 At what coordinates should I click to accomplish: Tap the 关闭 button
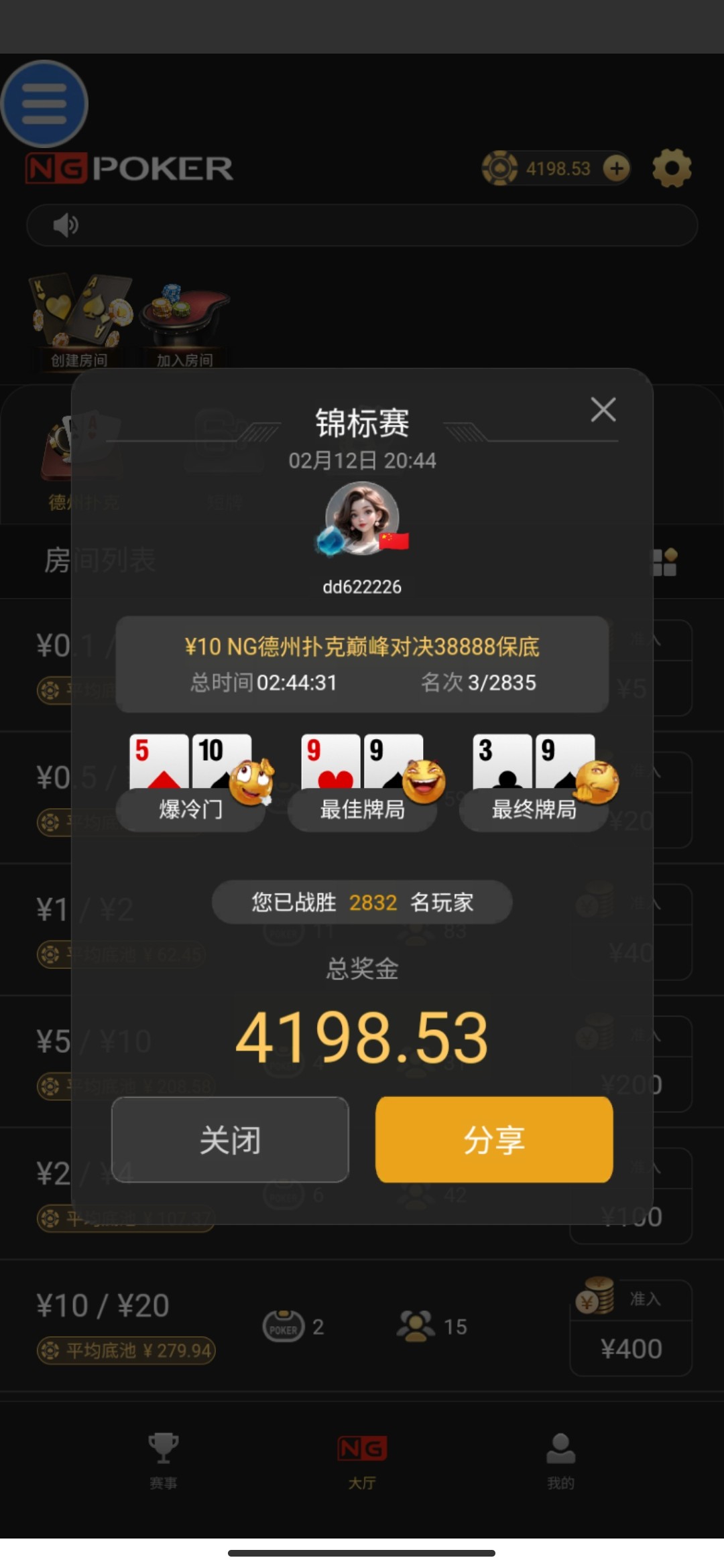point(230,1139)
